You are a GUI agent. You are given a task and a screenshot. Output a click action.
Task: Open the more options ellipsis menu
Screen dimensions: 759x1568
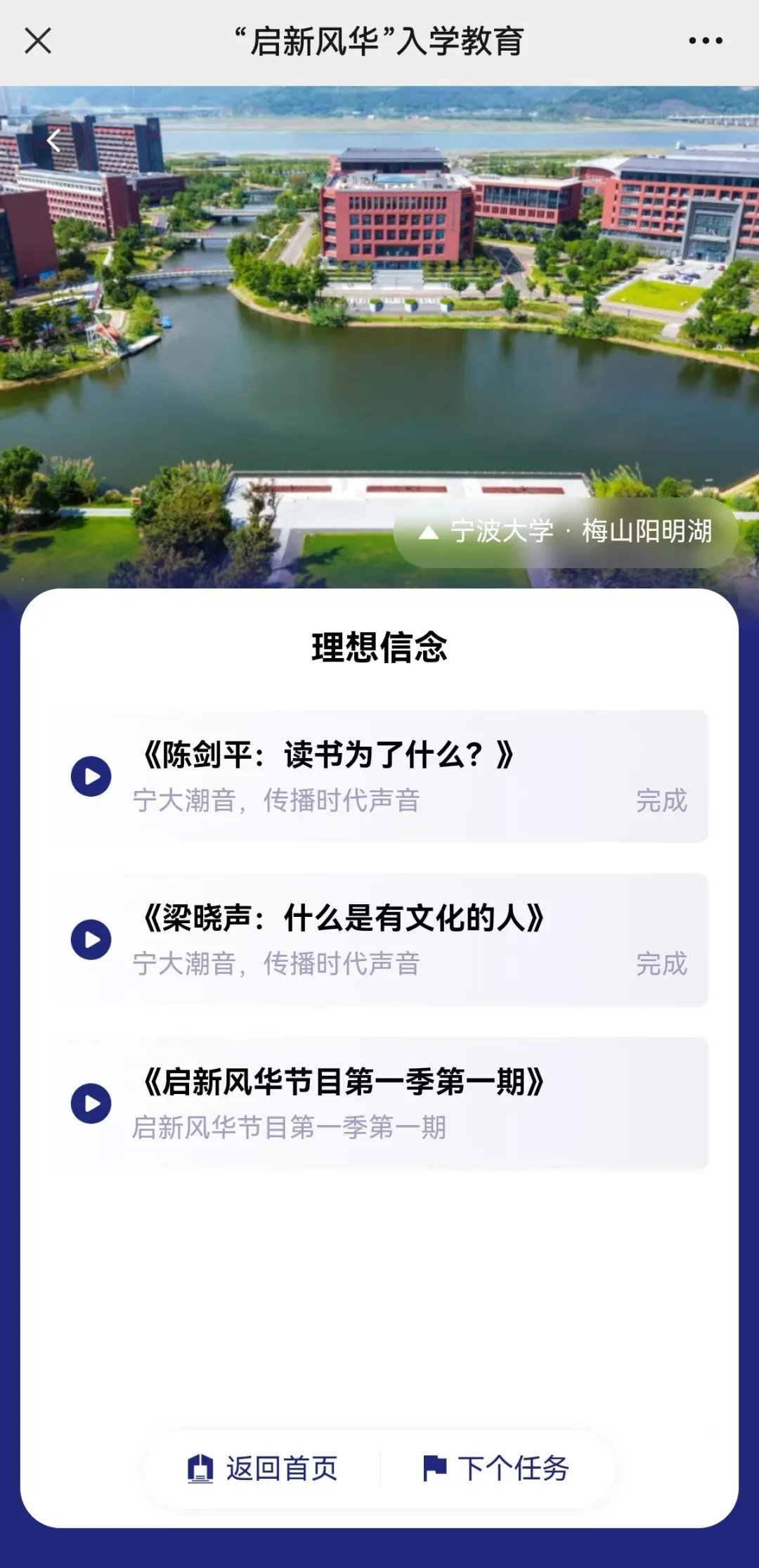point(704,40)
